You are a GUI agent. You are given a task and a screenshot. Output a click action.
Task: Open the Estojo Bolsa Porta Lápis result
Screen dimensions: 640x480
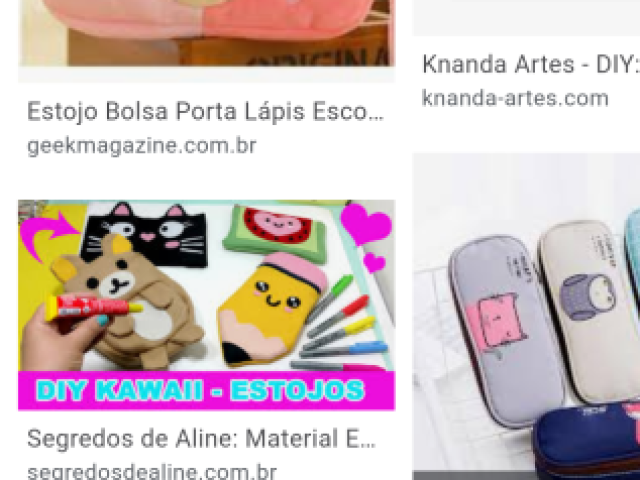[204, 111]
